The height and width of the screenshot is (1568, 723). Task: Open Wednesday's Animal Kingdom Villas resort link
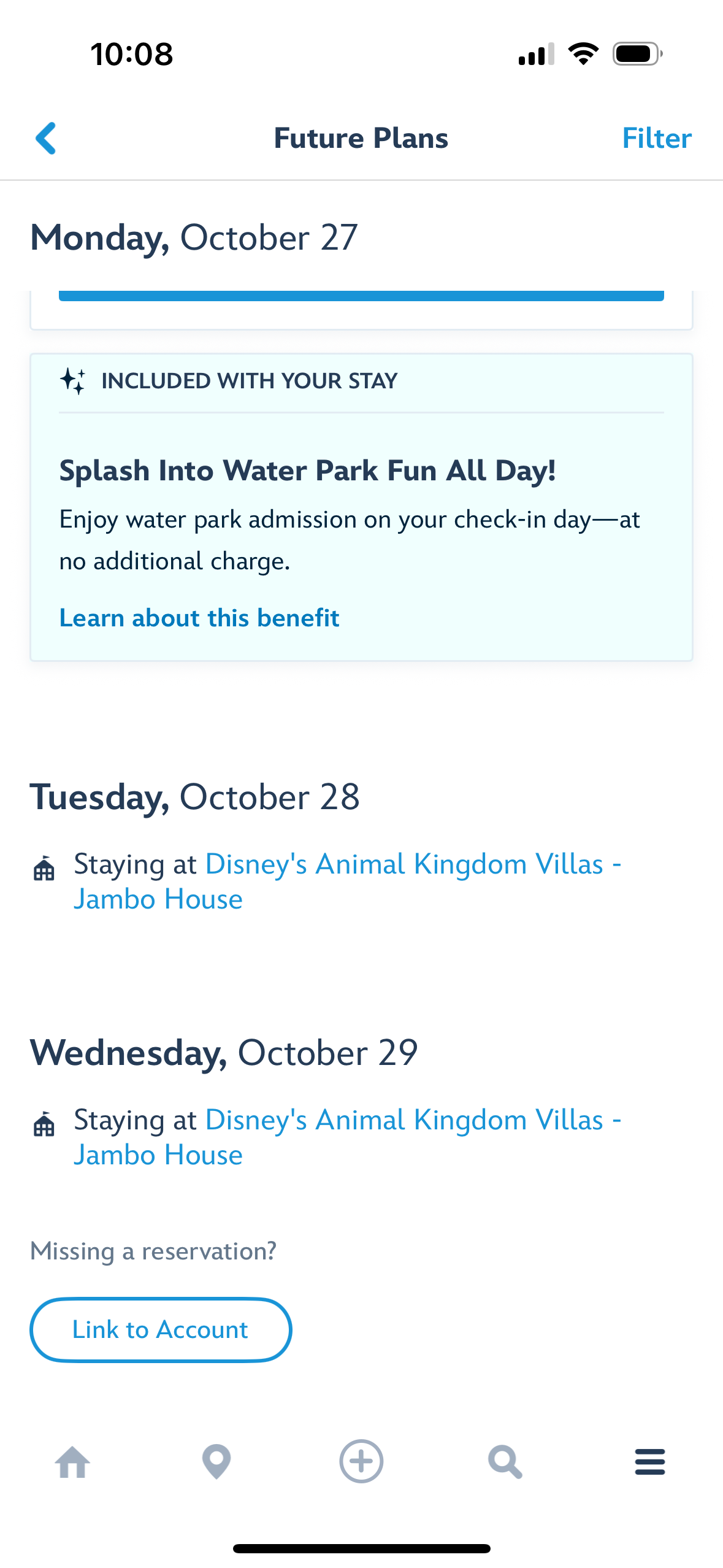(348, 1137)
